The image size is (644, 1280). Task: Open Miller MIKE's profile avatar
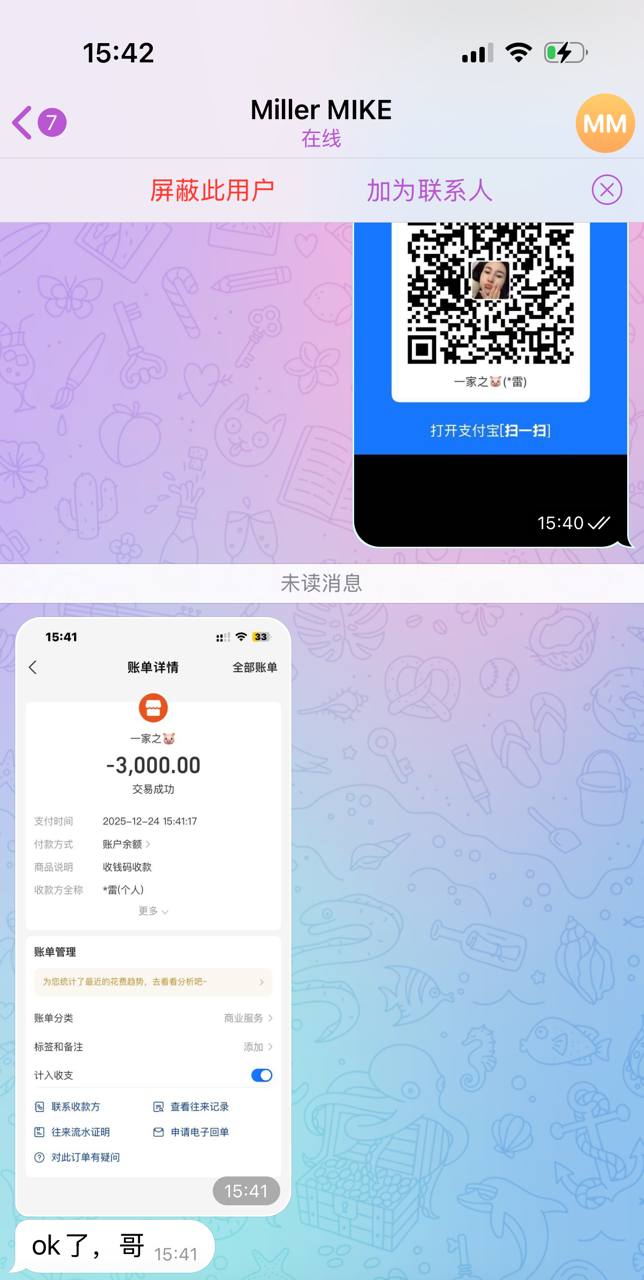604,124
